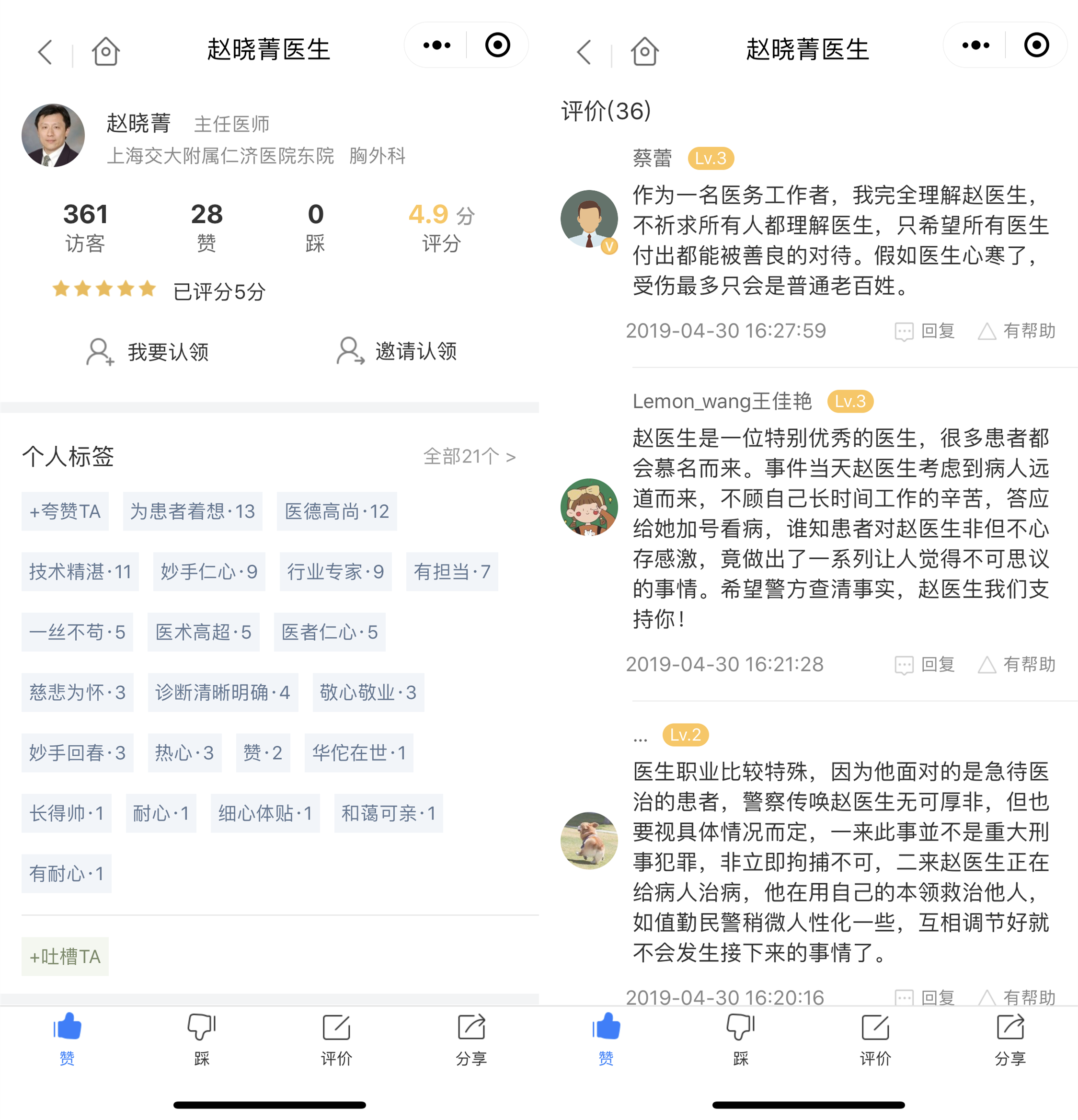Choose the 妙手仁心·9 tag

(x=209, y=572)
